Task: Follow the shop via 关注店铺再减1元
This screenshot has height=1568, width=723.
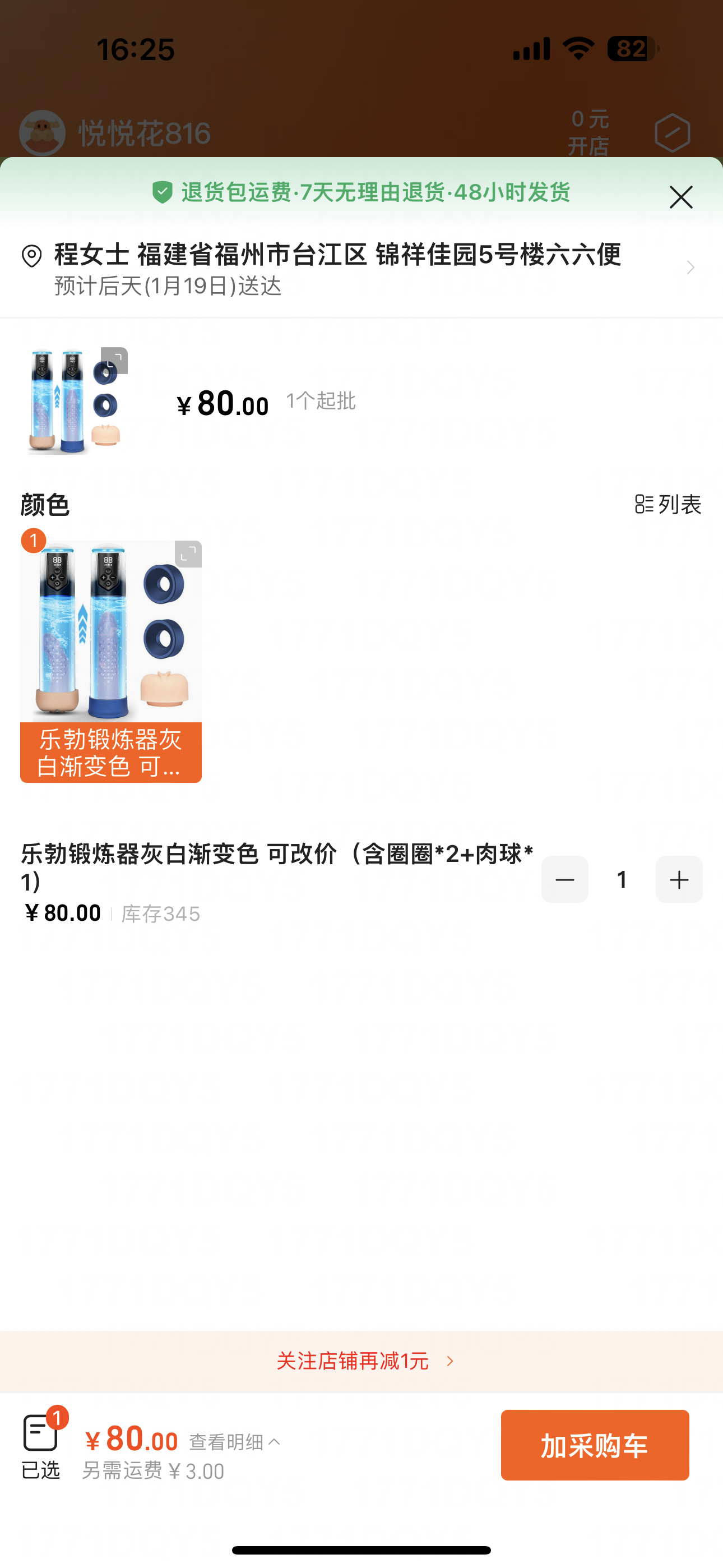Action: 361,1361
